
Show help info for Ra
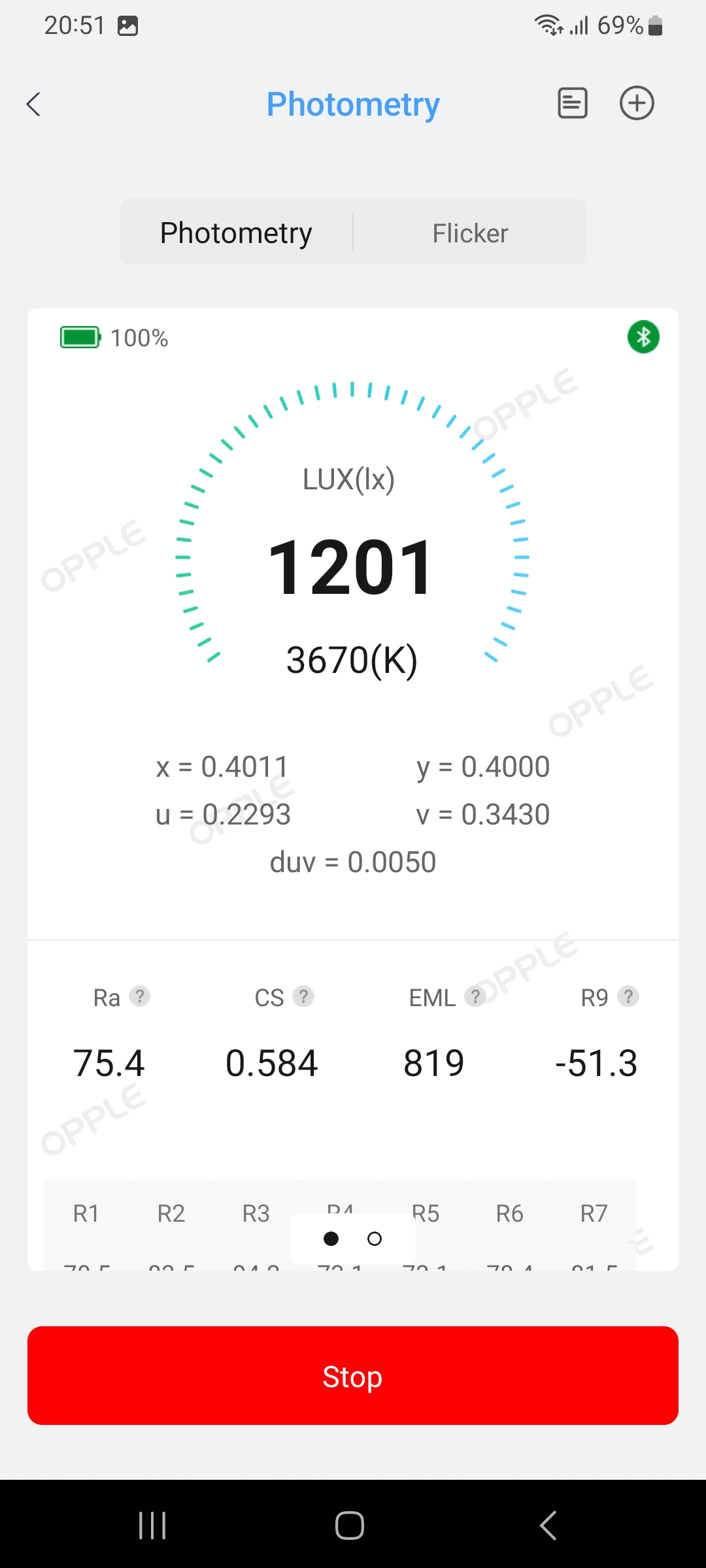(139, 996)
